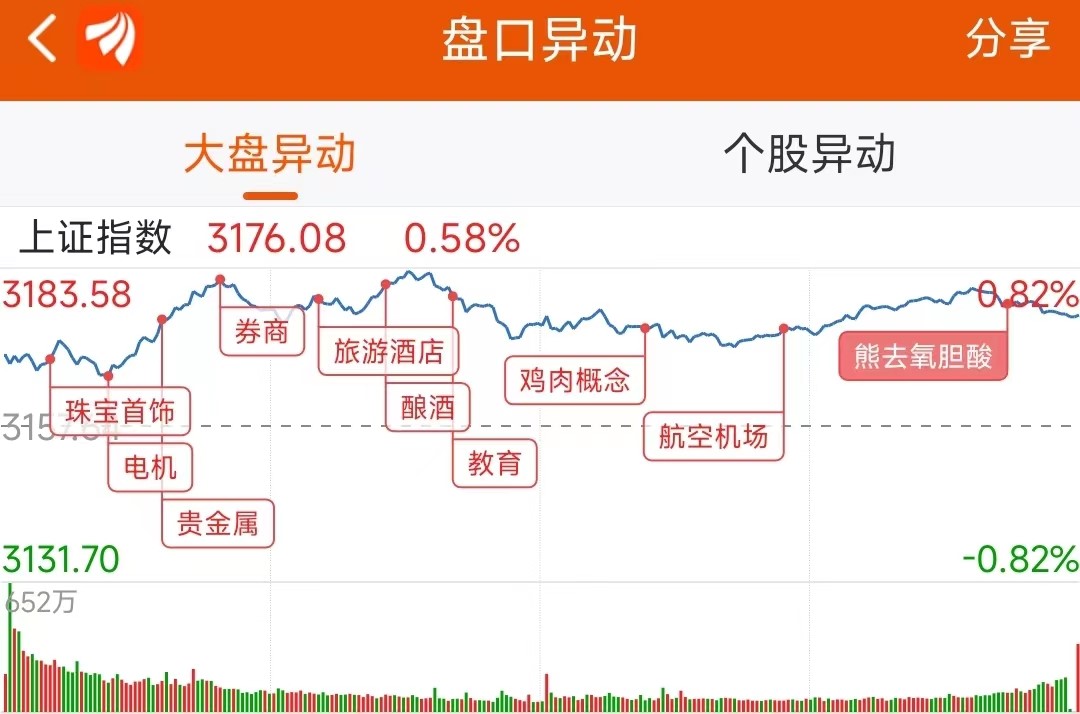Open the 贵金属 sector tag
1080x714 pixels.
tap(218, 524)
